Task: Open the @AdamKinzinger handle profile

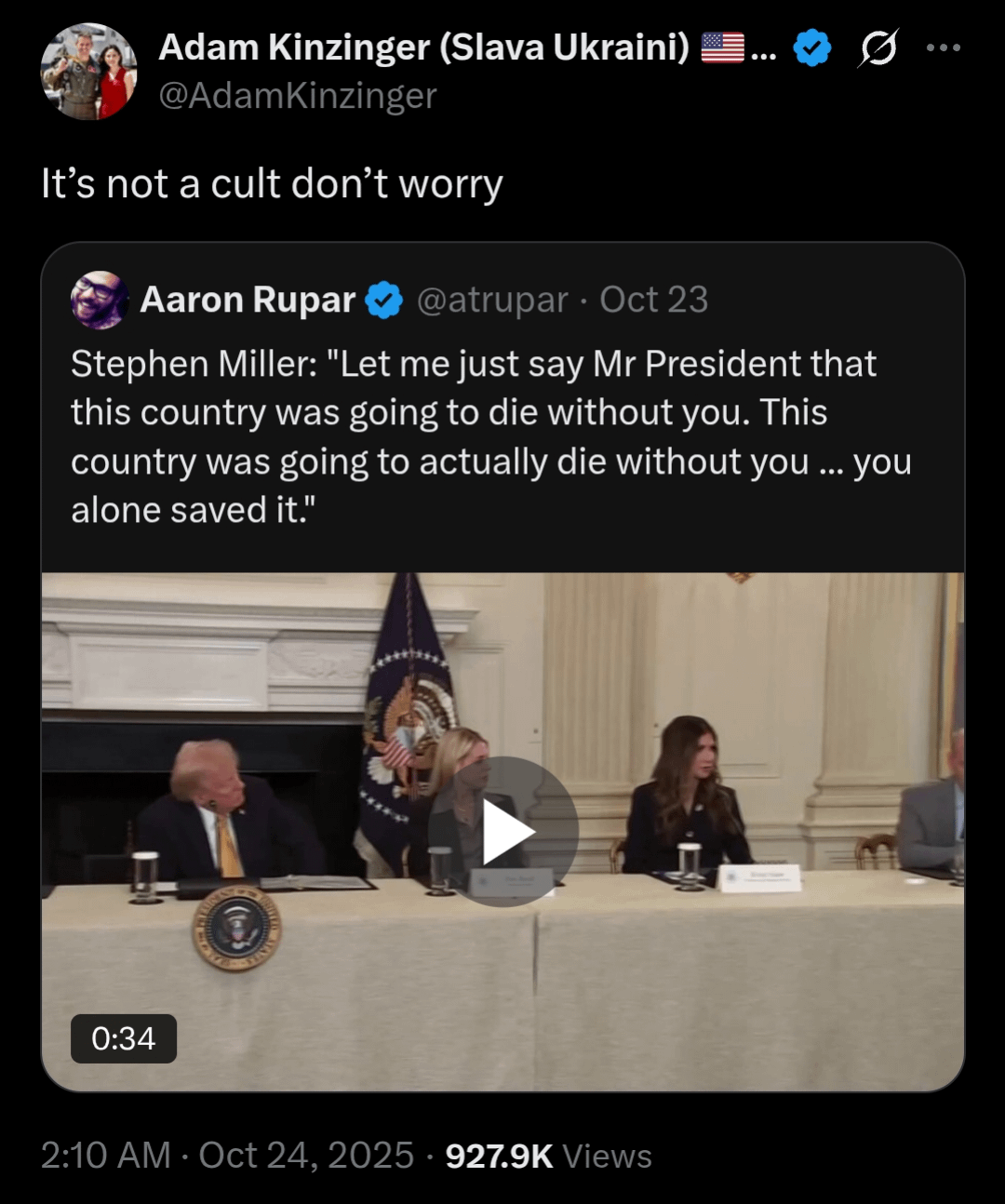Action: tap(298, 96)
